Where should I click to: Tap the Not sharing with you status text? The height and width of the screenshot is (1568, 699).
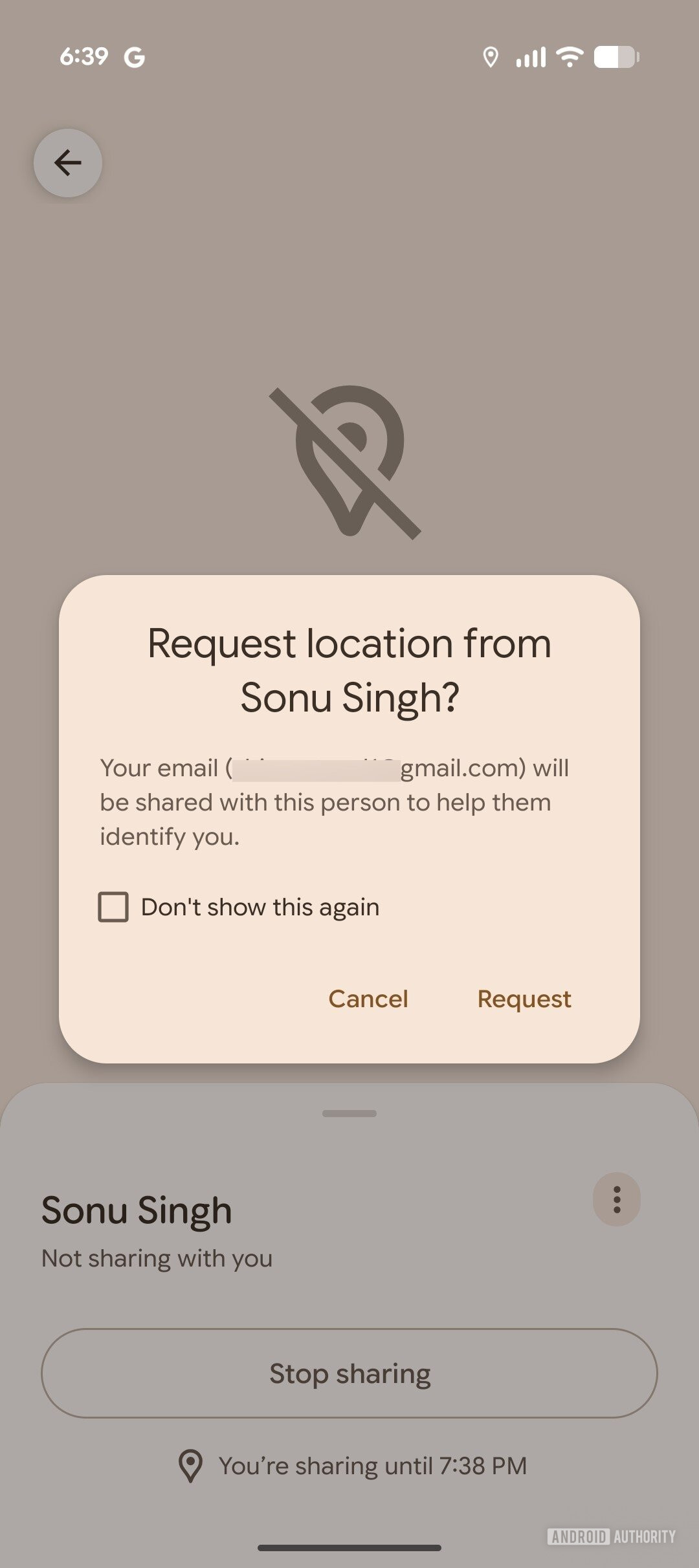tap(157, 1258)
